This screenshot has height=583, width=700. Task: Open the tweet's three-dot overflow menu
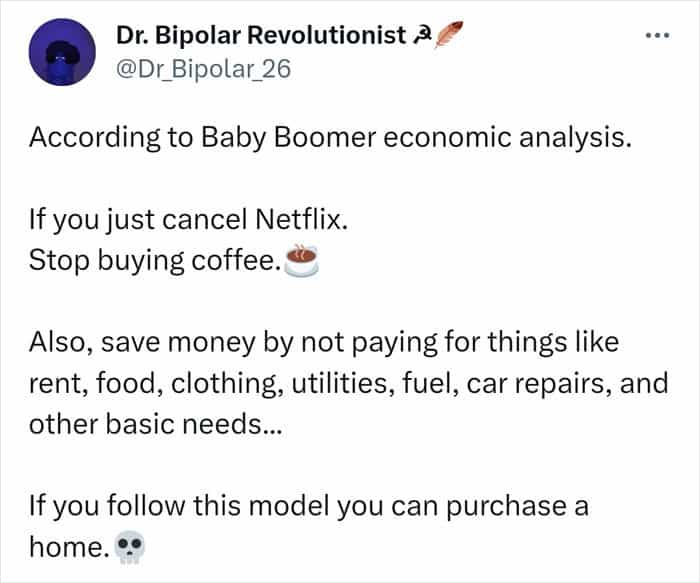click(x=657, y=36)
